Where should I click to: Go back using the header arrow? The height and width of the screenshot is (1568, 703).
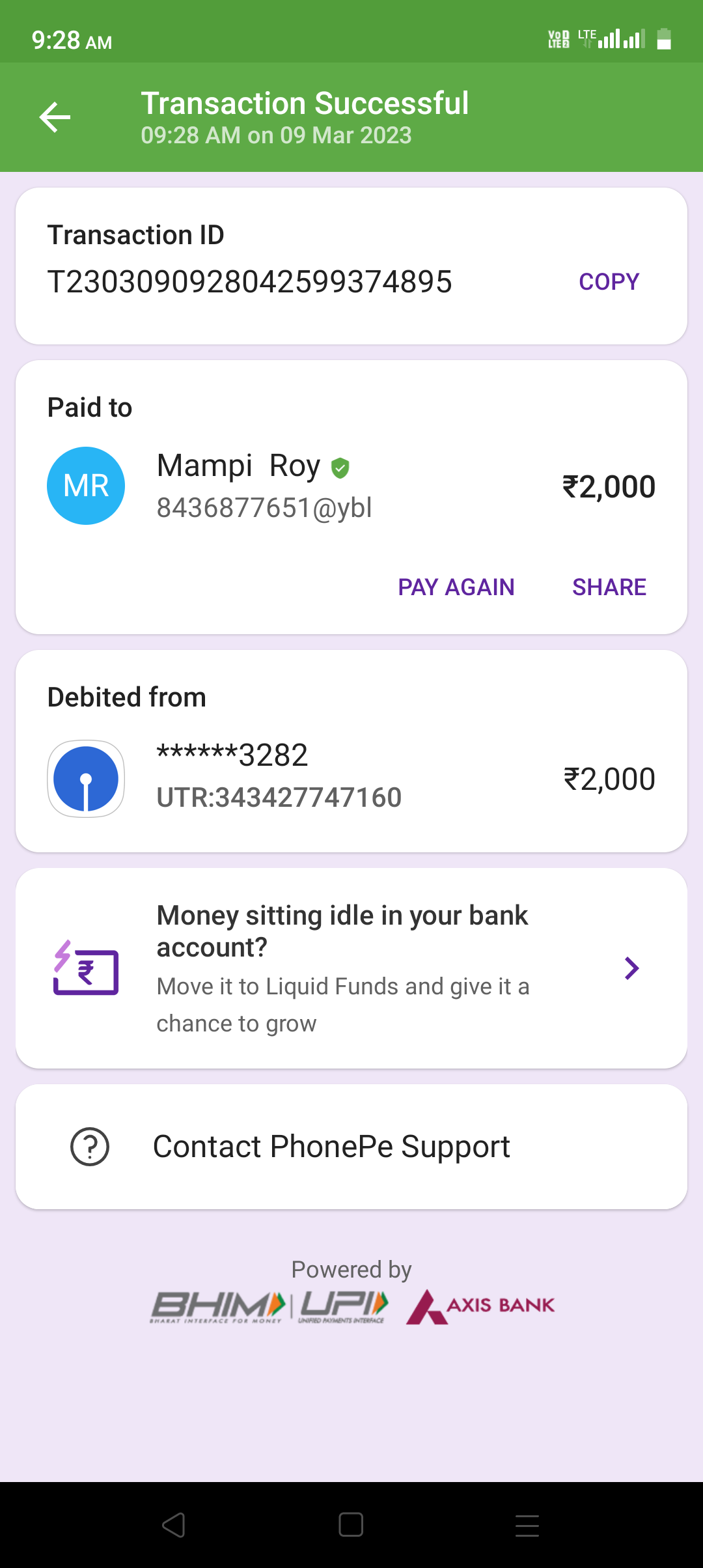[x=55, y=117]
